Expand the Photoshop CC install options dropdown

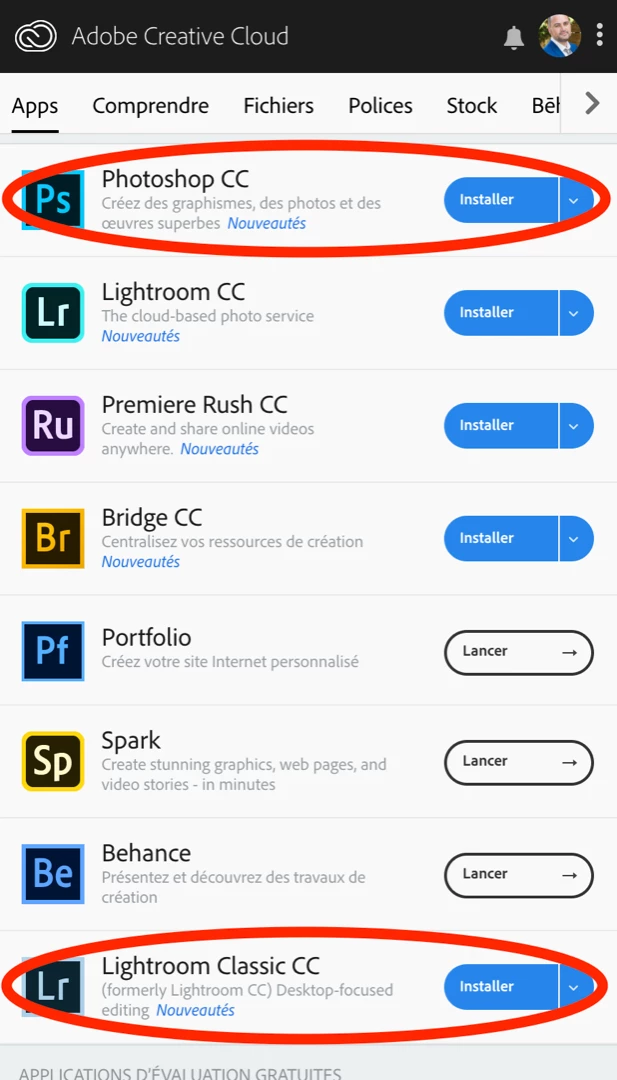coord(574,200)
